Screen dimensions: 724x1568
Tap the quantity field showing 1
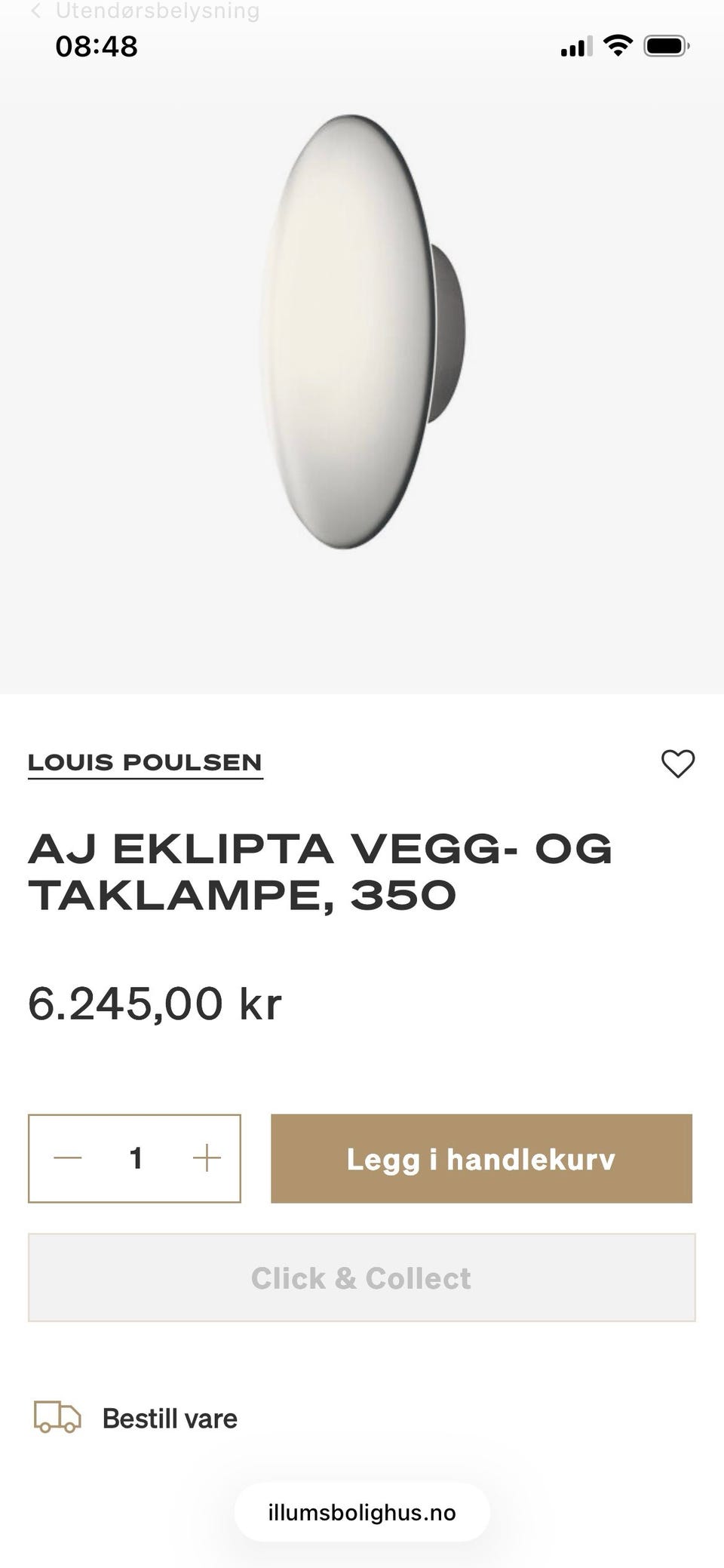click(137, 1159)
